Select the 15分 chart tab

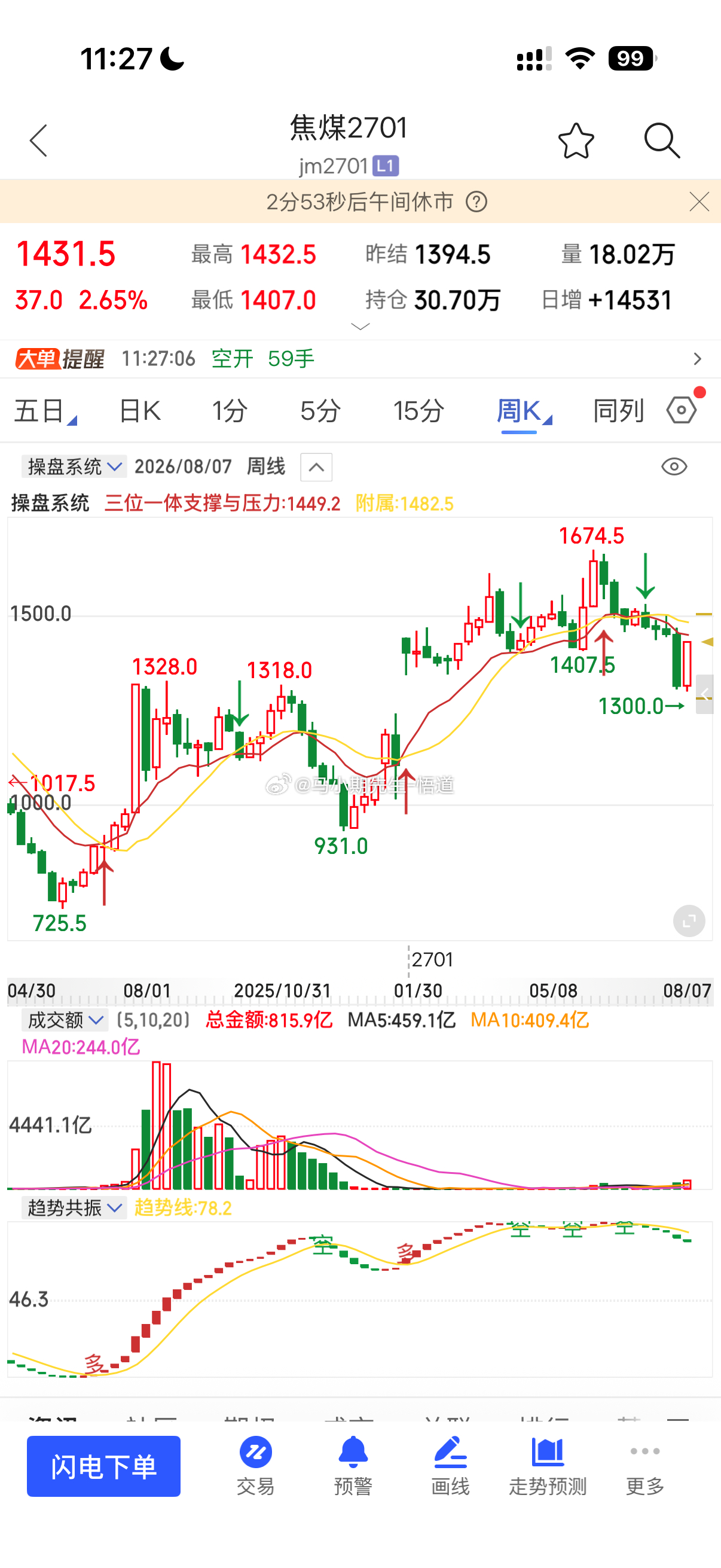point(418,411)
